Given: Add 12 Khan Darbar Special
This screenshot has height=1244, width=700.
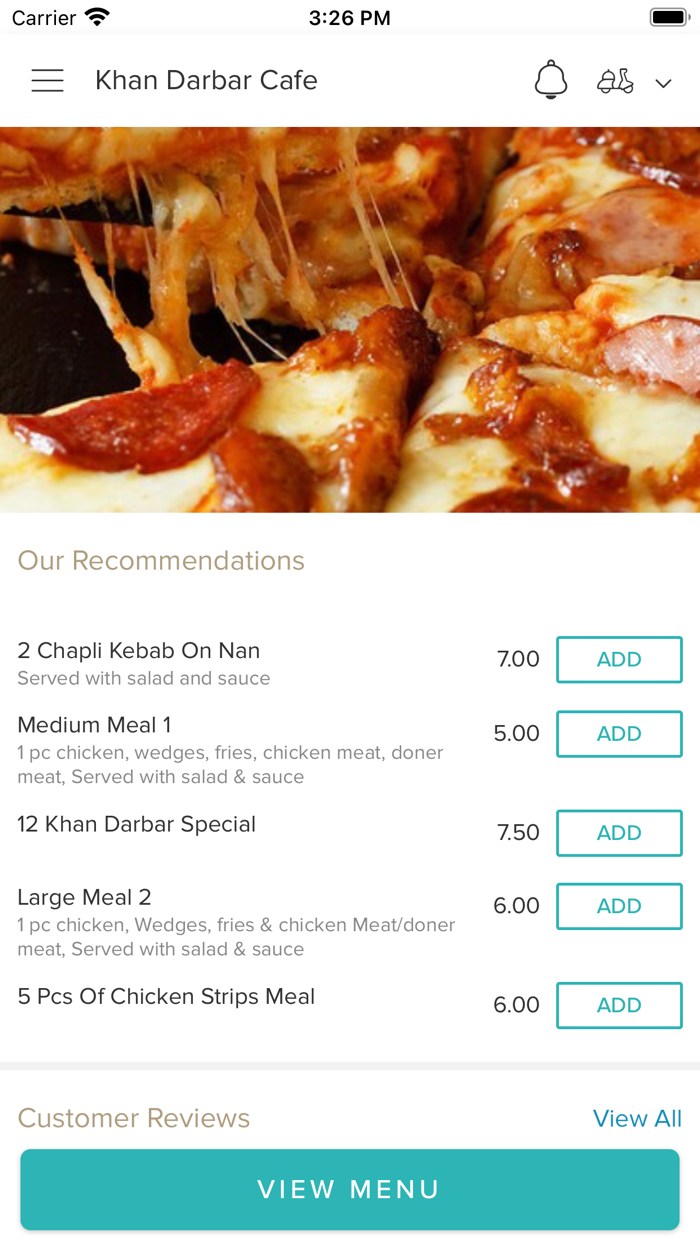Looking at the screenshot, I should pos(618,833).
